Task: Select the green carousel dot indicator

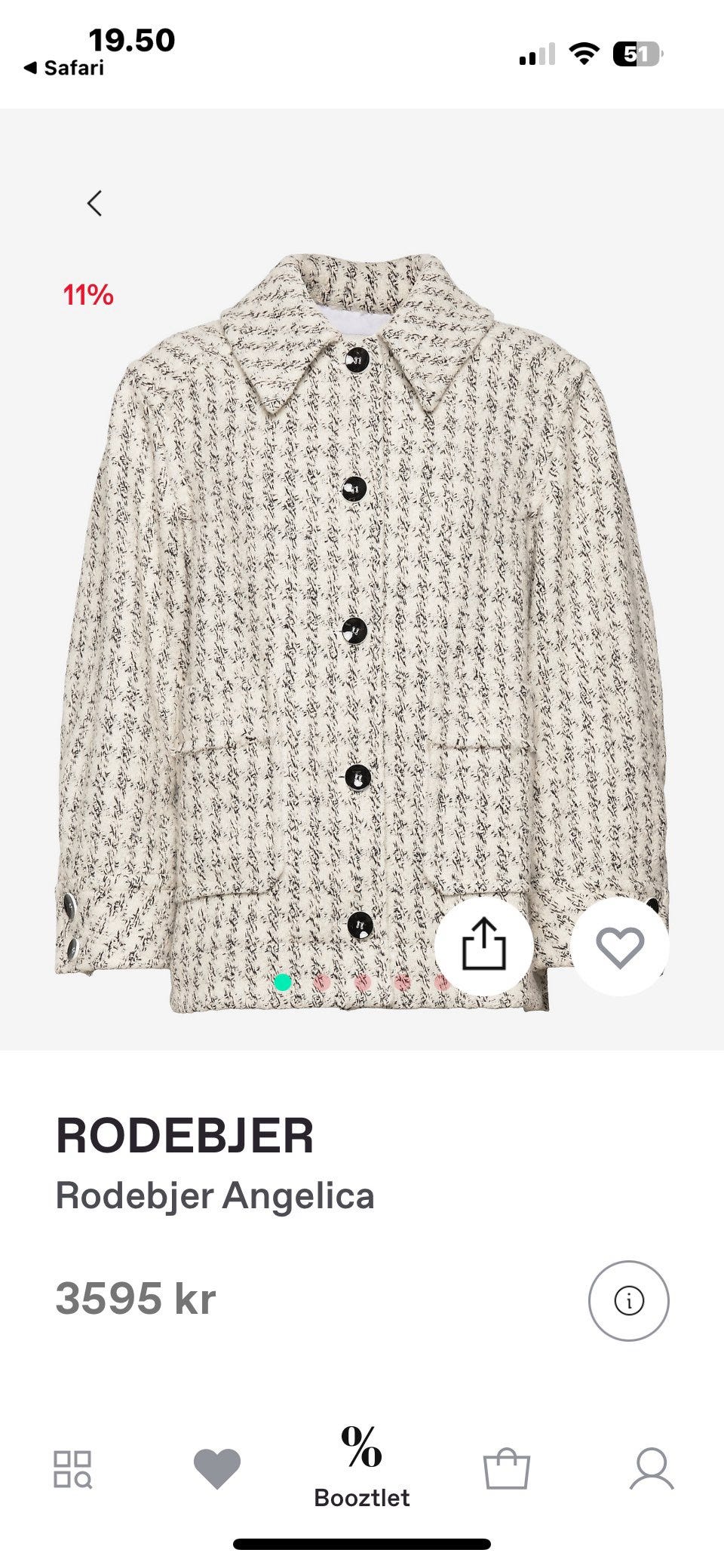Action: pos(283,983)
